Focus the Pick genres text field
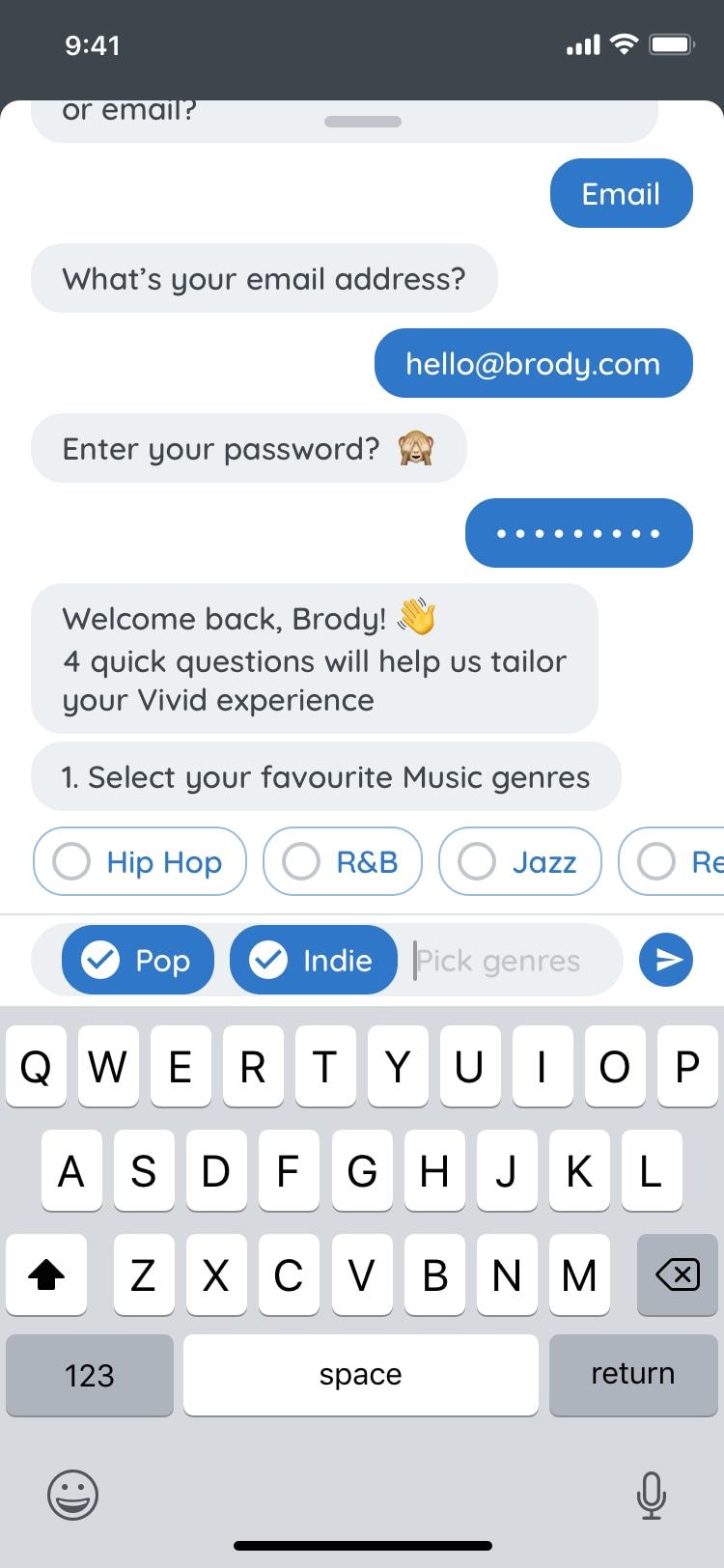Image resolution: width=724 pixels, height=1568 pixels. 512,960
